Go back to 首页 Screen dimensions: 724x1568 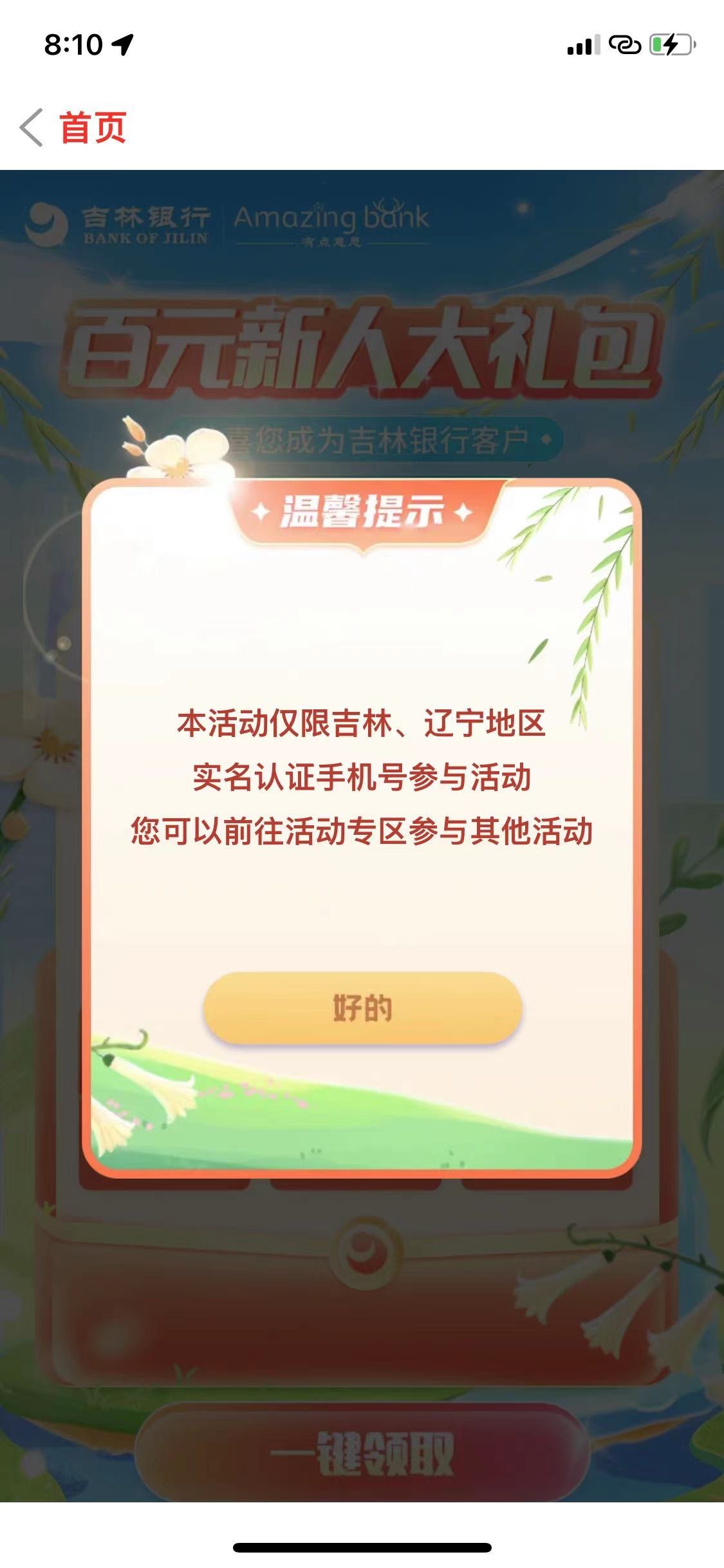click(72, 127)
